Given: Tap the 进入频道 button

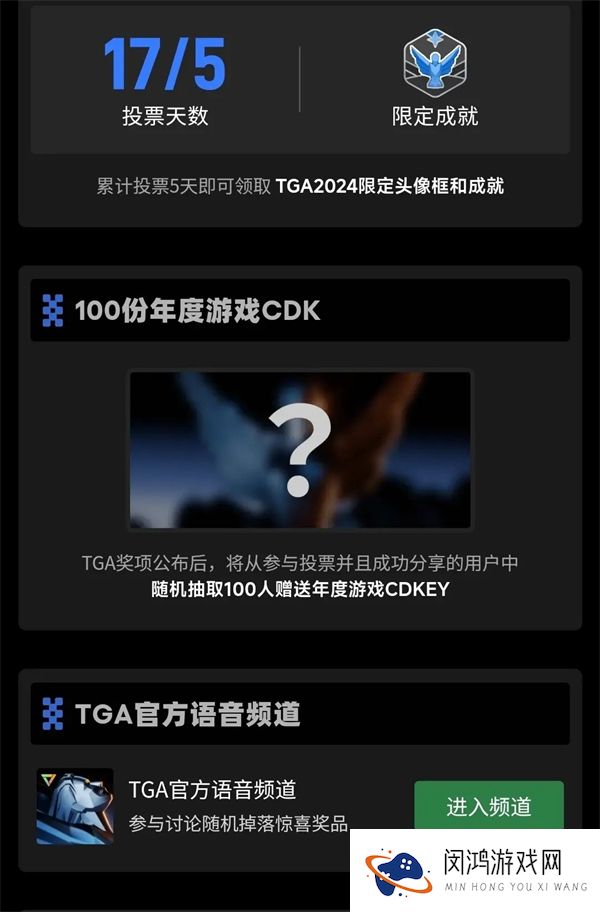Looking at the screenshot, I should pos(488,806).
